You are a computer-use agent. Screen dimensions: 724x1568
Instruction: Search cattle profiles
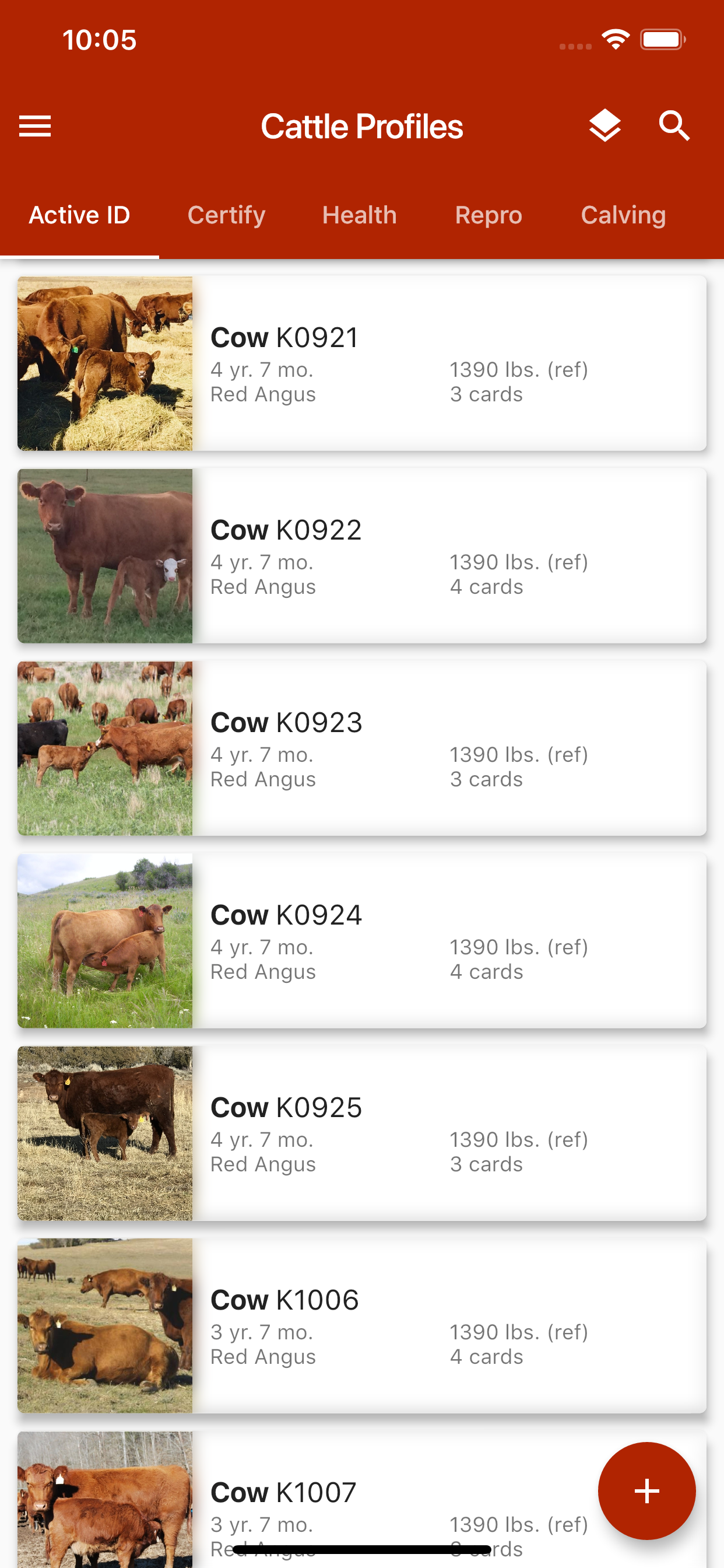pyautogui.click(x=674, y=127)
